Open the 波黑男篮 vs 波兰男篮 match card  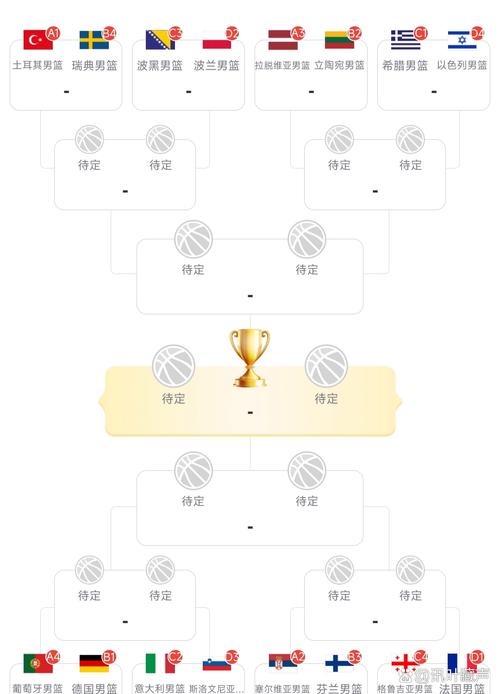(188, 75)
